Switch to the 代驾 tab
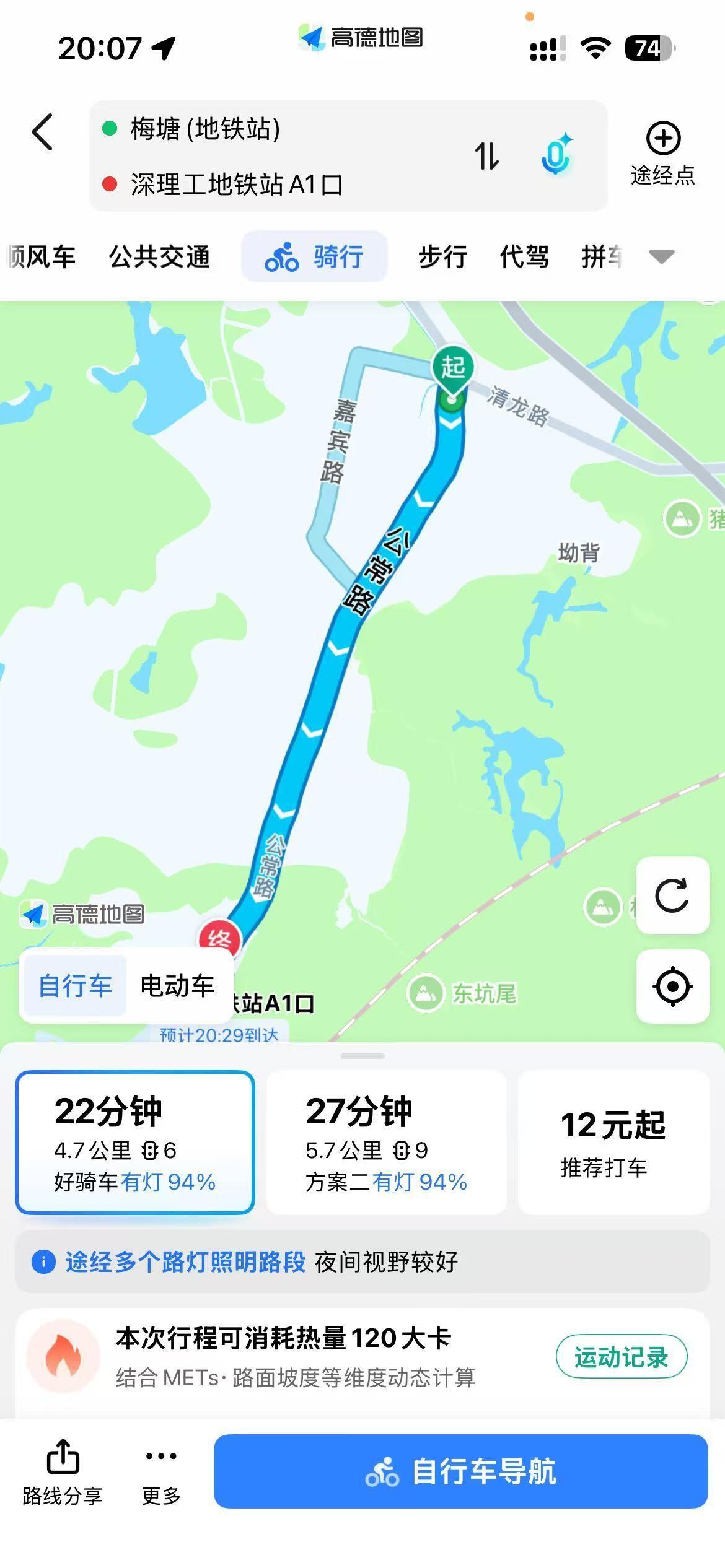The image size is (725, 1568). pyautogui.click(x=524, y=256)
